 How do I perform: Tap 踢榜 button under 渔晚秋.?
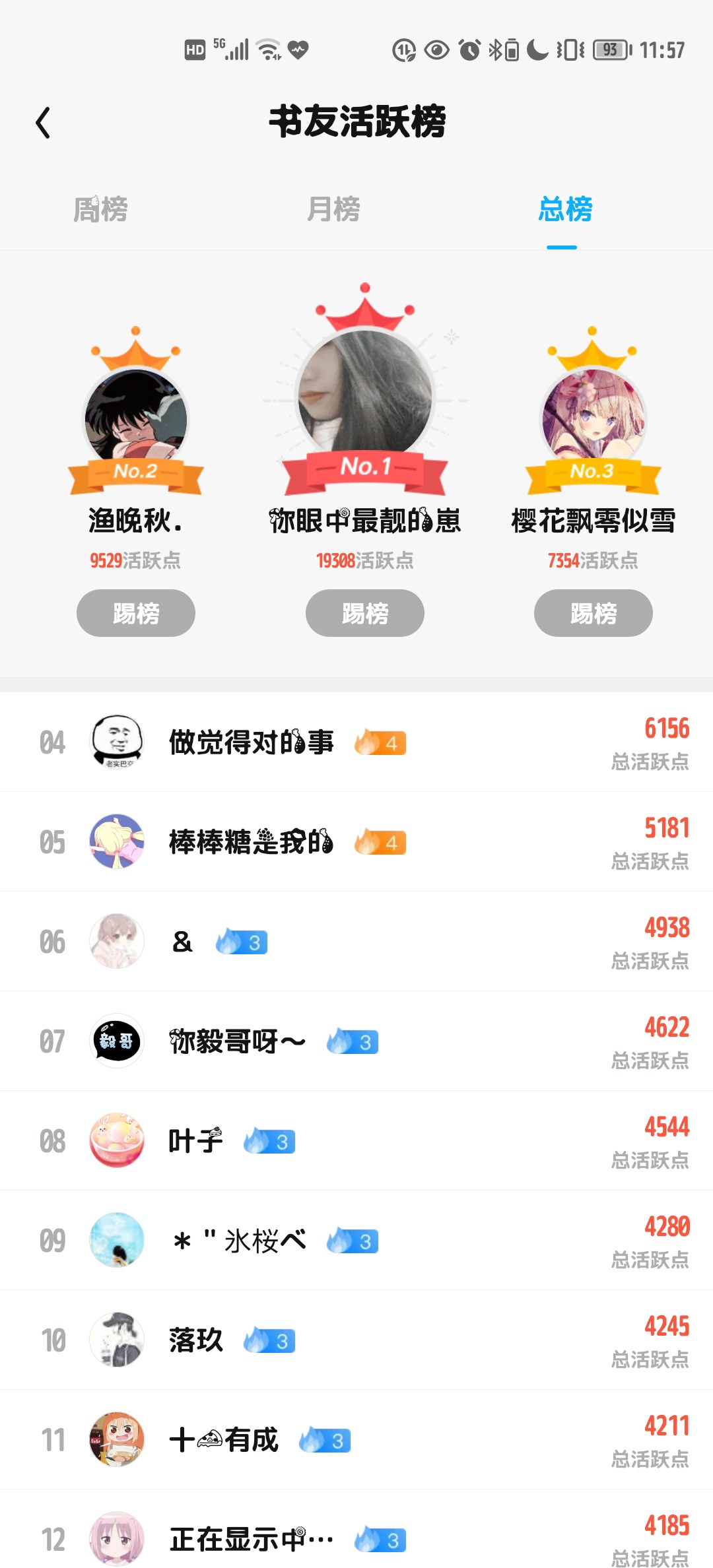click(x=136, y=613)
